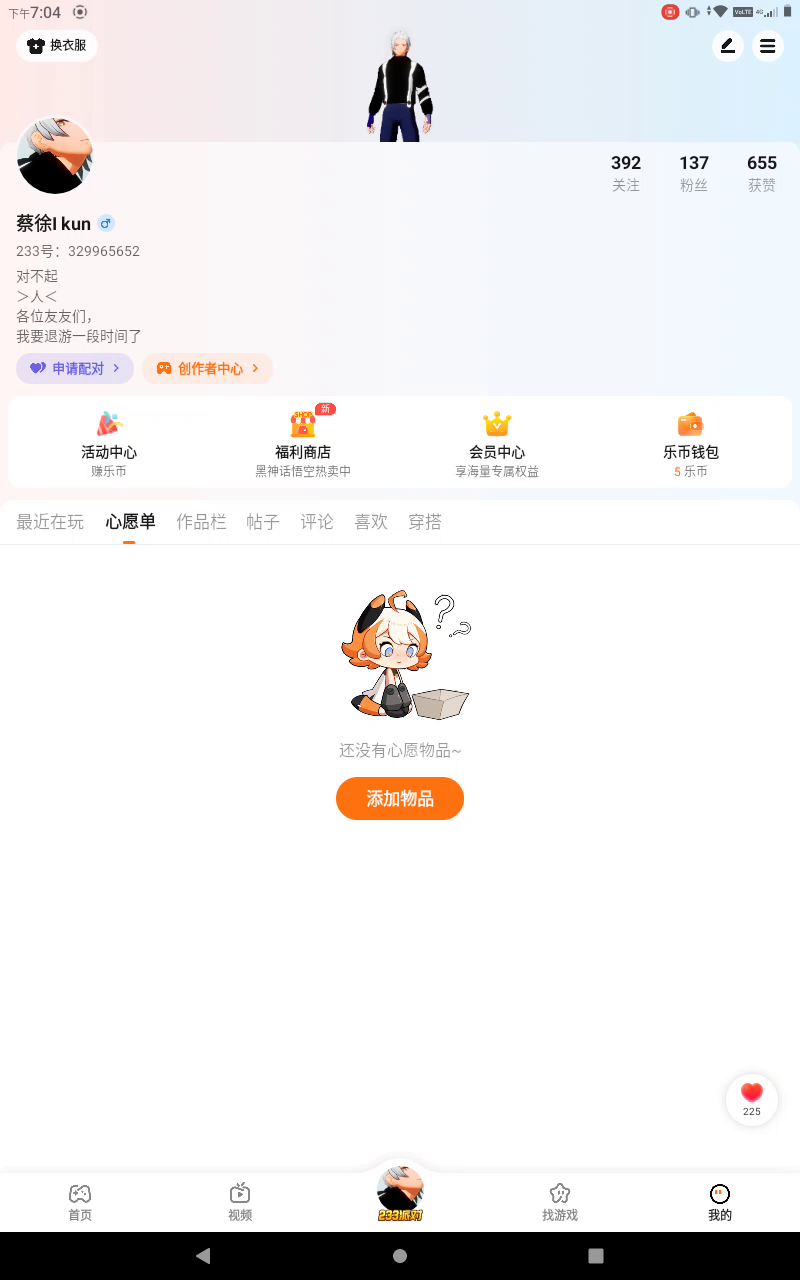Tap the floating heart 225 button
800x1280 pixels.
[752, 1099]
